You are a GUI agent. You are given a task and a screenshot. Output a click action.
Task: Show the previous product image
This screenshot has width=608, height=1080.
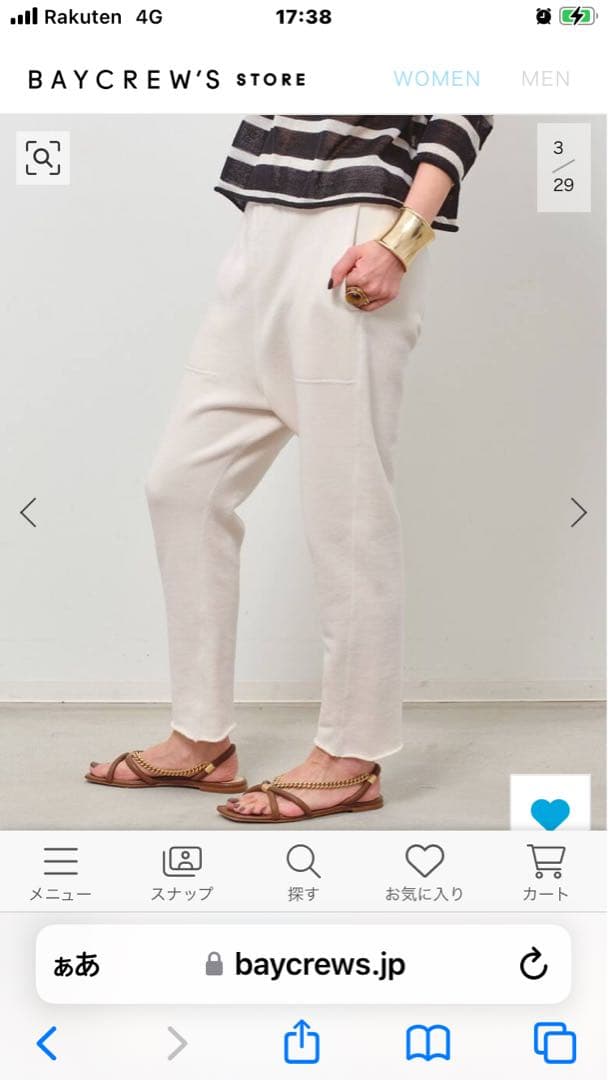(28, 512)
